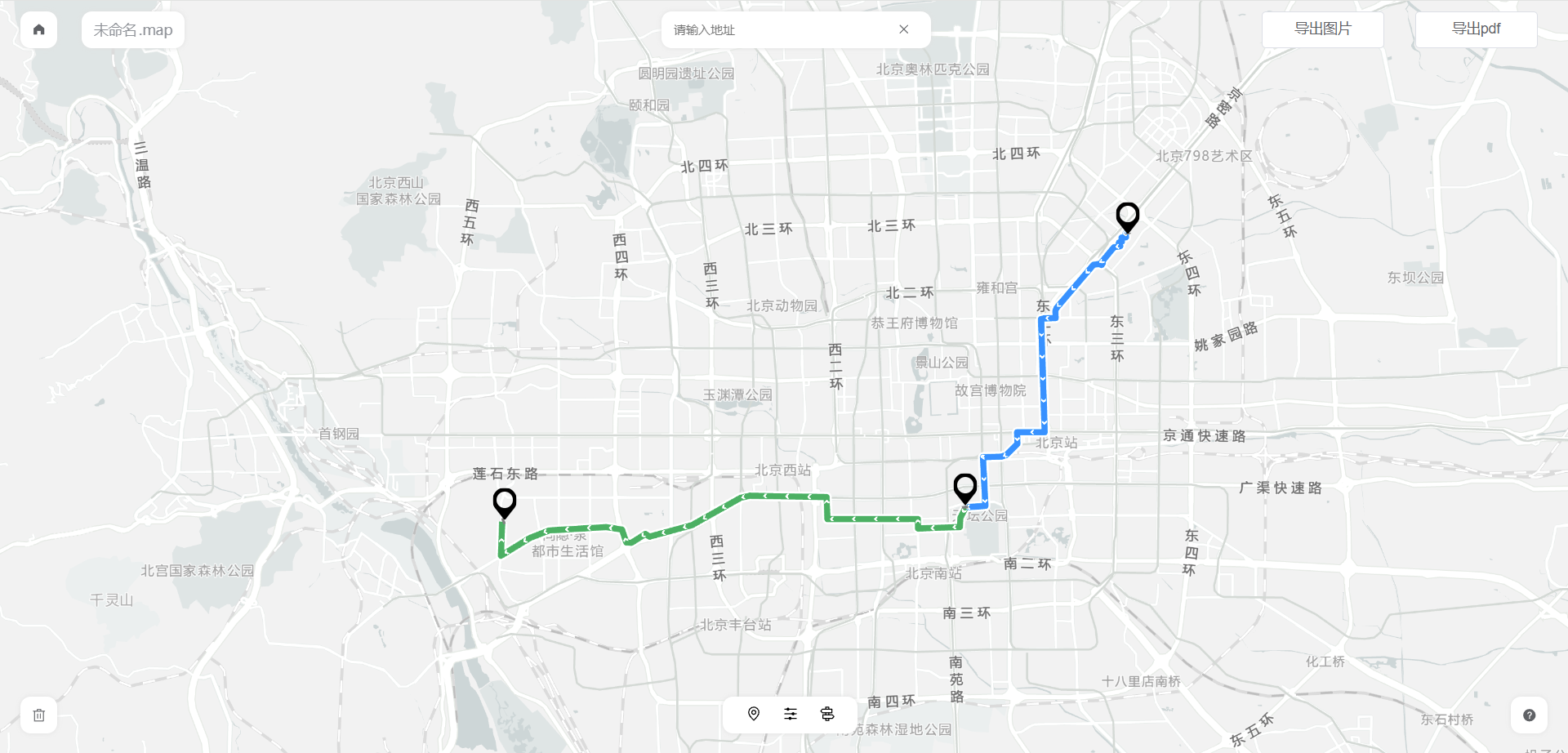Select the route drawing tool
The image size is (1568, 753).
coord(827,714)
